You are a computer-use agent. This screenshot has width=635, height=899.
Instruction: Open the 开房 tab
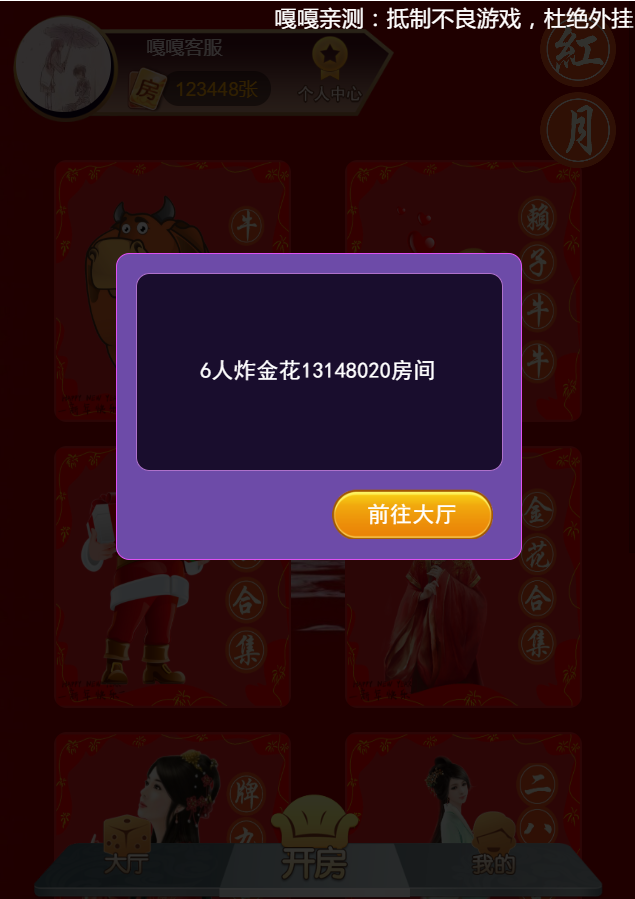[315, 845]
